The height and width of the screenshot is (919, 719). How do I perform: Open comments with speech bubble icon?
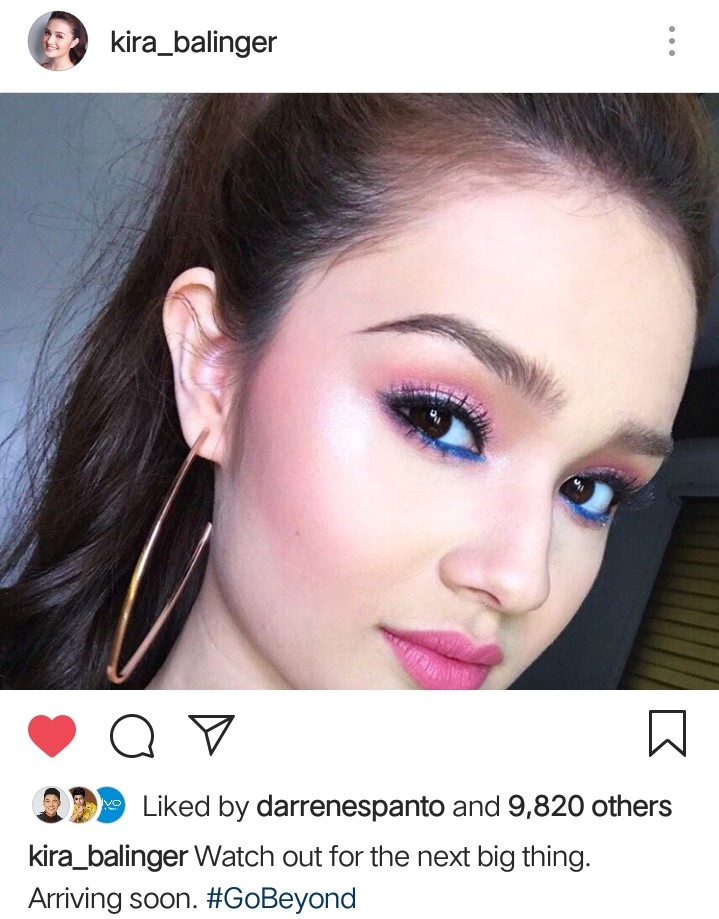point(132,737)
